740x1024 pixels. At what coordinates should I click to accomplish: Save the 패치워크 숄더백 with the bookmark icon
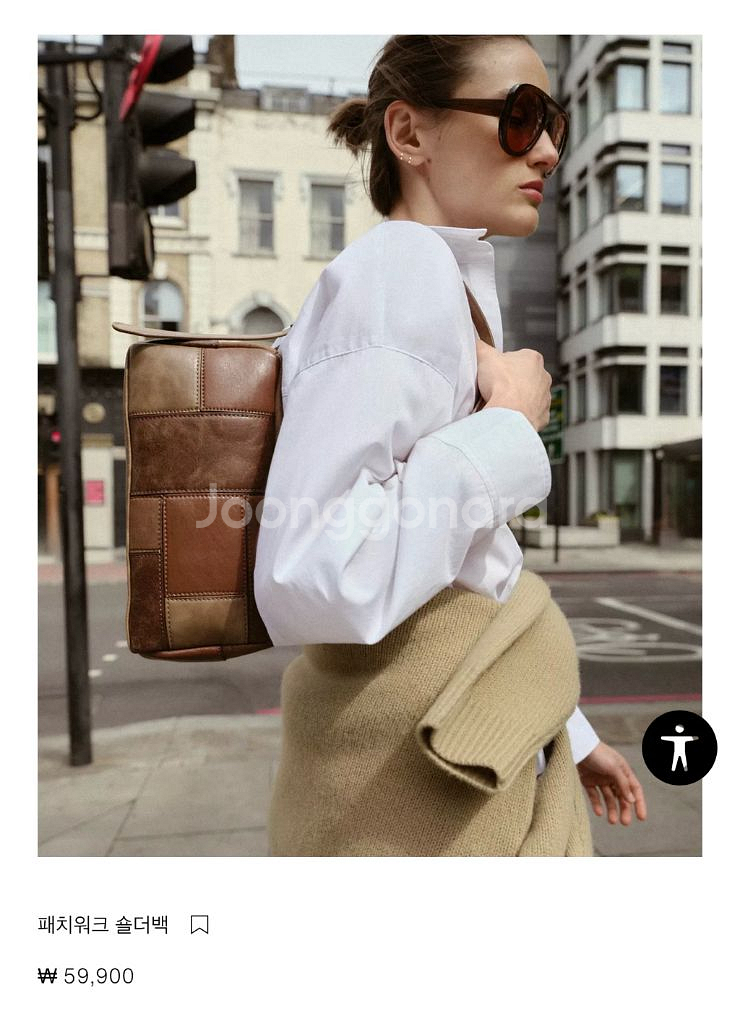[200, 925]
